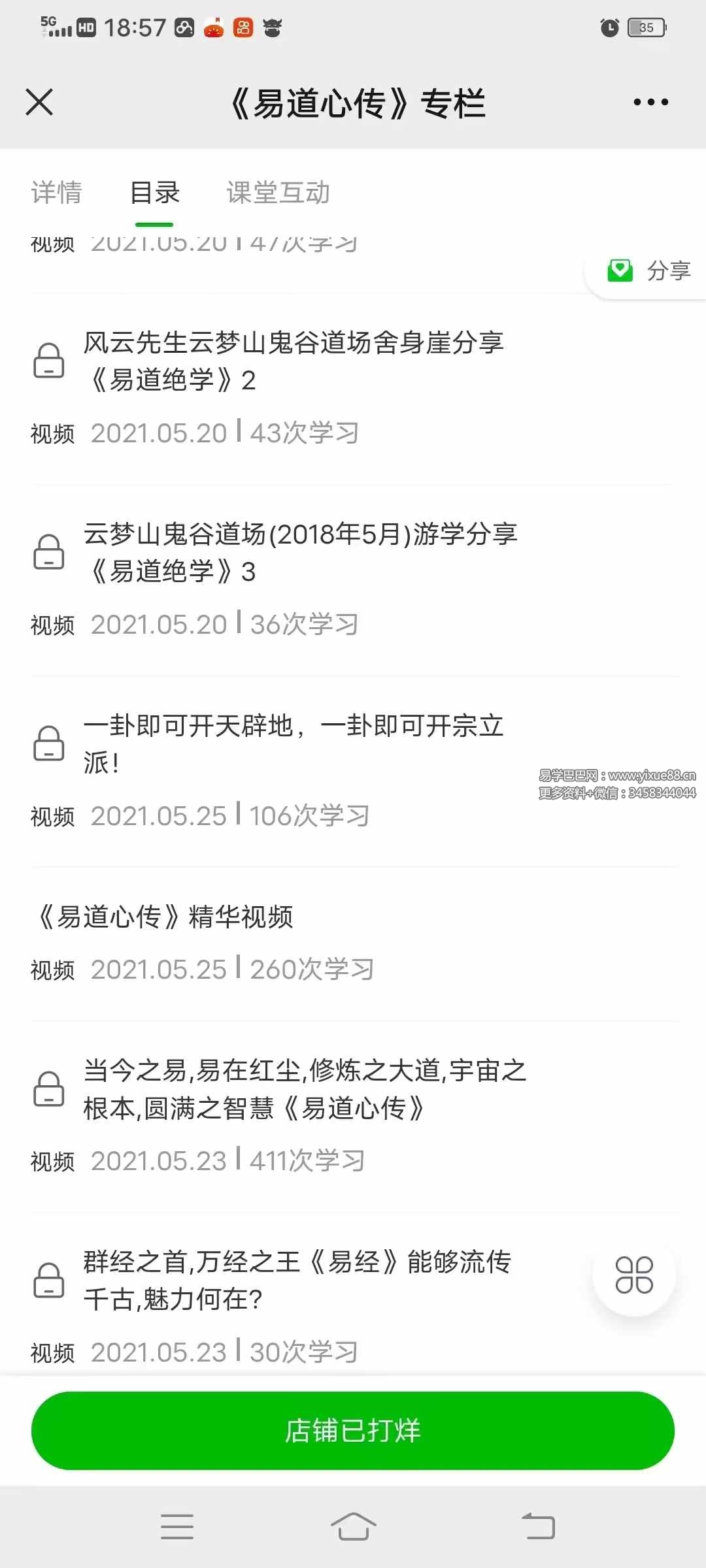706x1568 pixels.
Task: Open the 《易道心传》精华视频 entry
Action: (166, 919)
